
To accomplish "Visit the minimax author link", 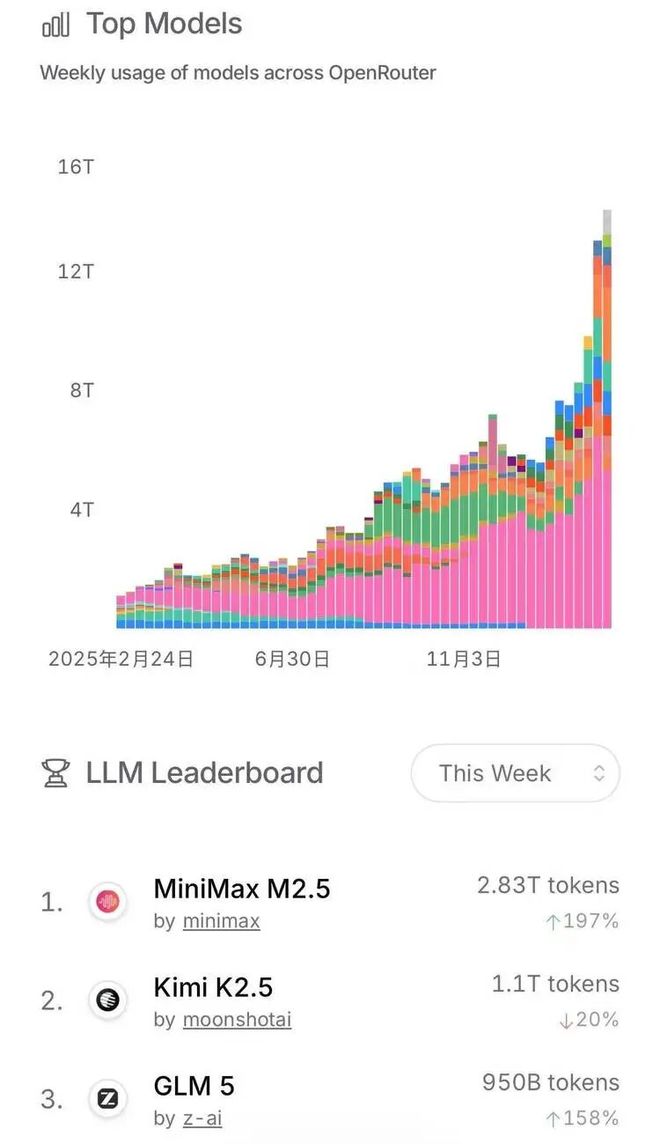I will [x=221, y=922].
